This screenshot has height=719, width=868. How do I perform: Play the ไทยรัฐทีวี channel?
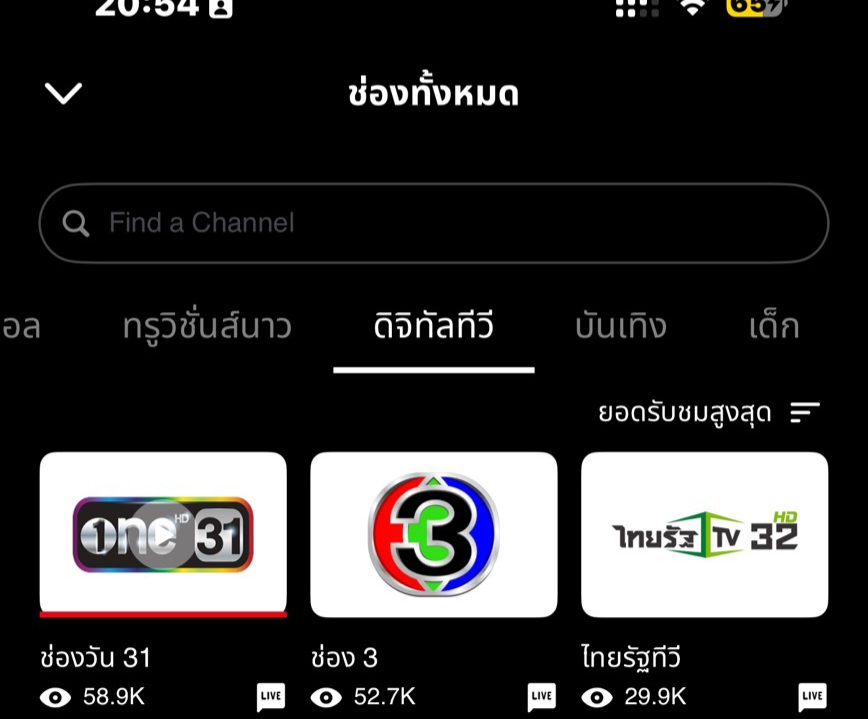coord(704,534)
